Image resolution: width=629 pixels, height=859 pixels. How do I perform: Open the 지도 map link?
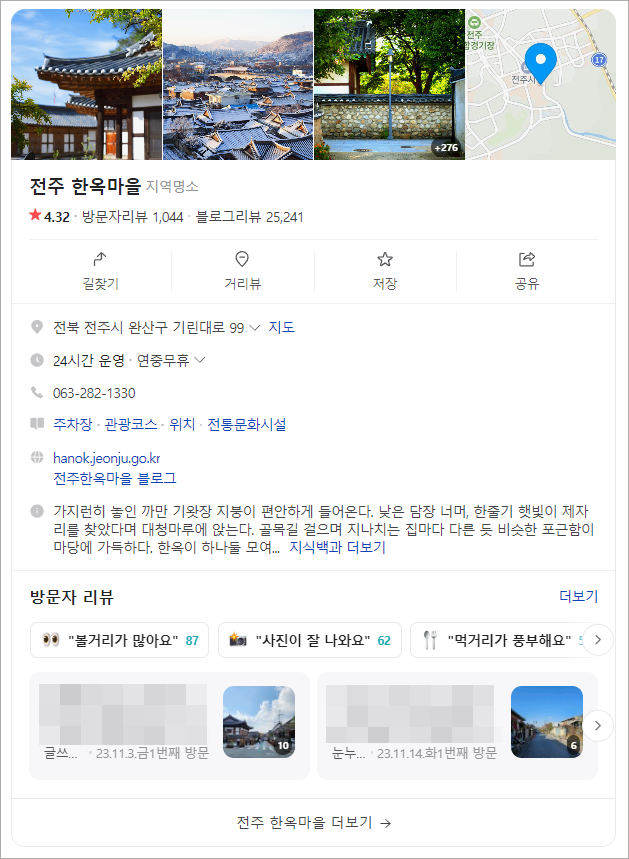click(x=282, y=328)
